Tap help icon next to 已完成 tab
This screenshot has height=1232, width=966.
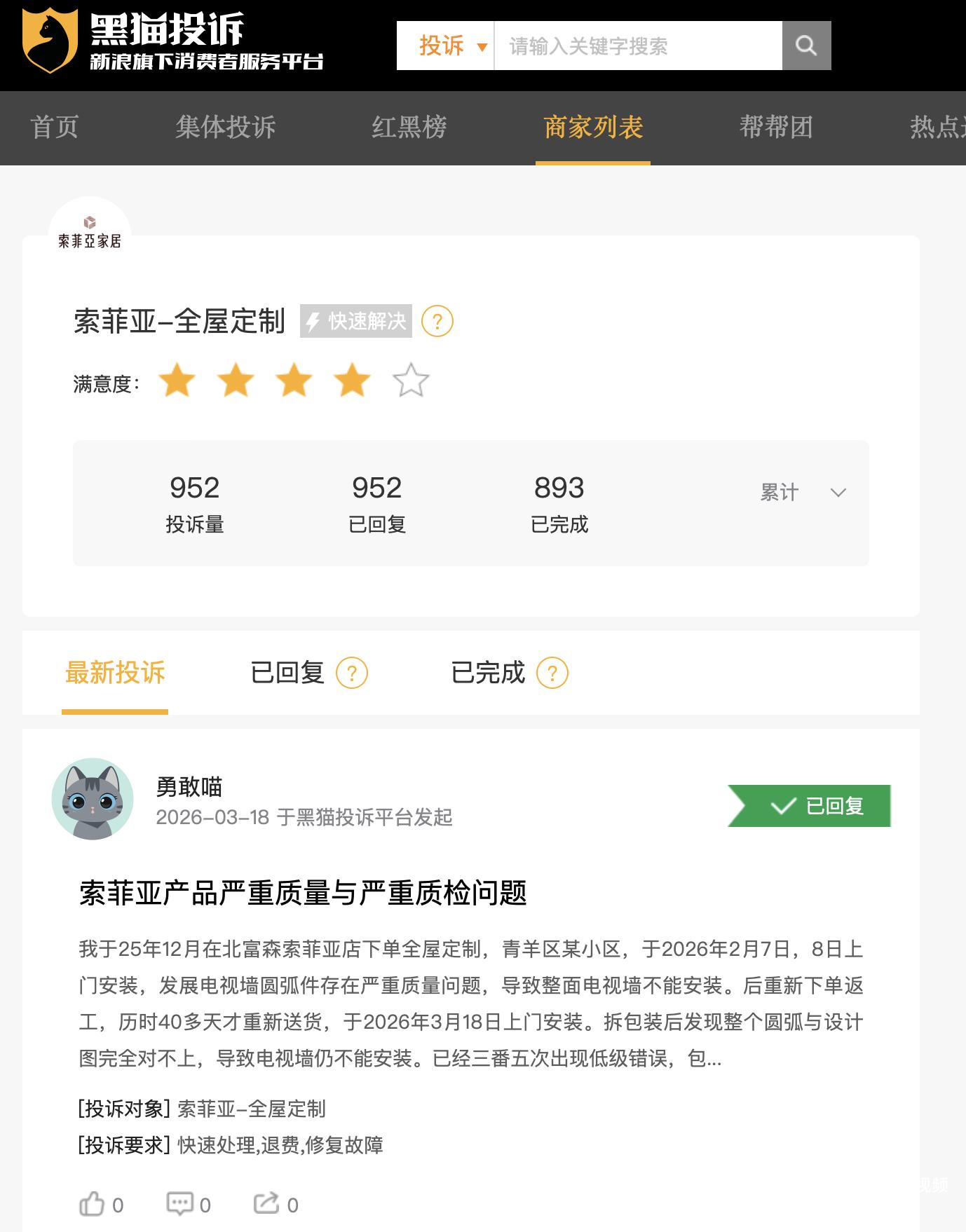(x=552, y=673)
